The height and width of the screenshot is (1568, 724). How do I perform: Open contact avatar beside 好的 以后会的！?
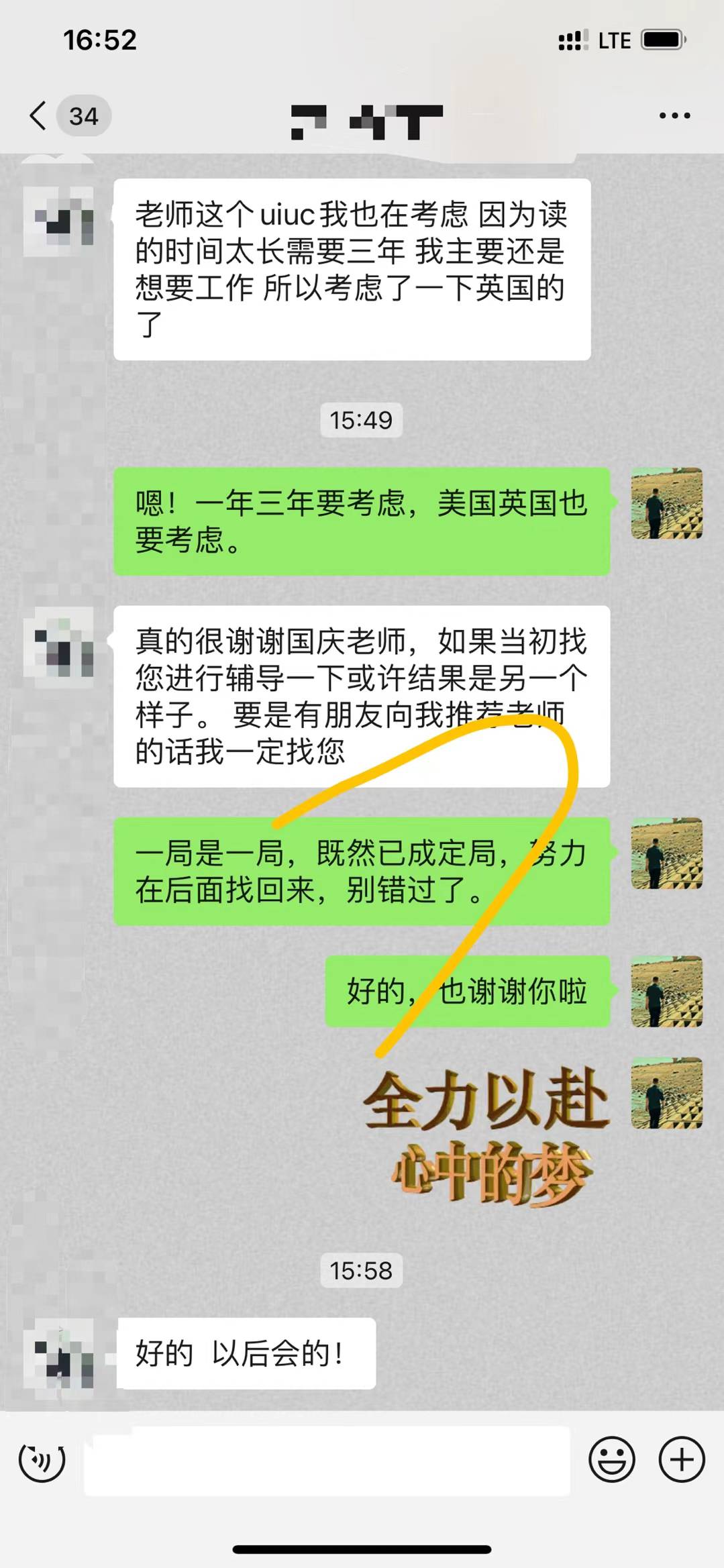point(59,1353)
